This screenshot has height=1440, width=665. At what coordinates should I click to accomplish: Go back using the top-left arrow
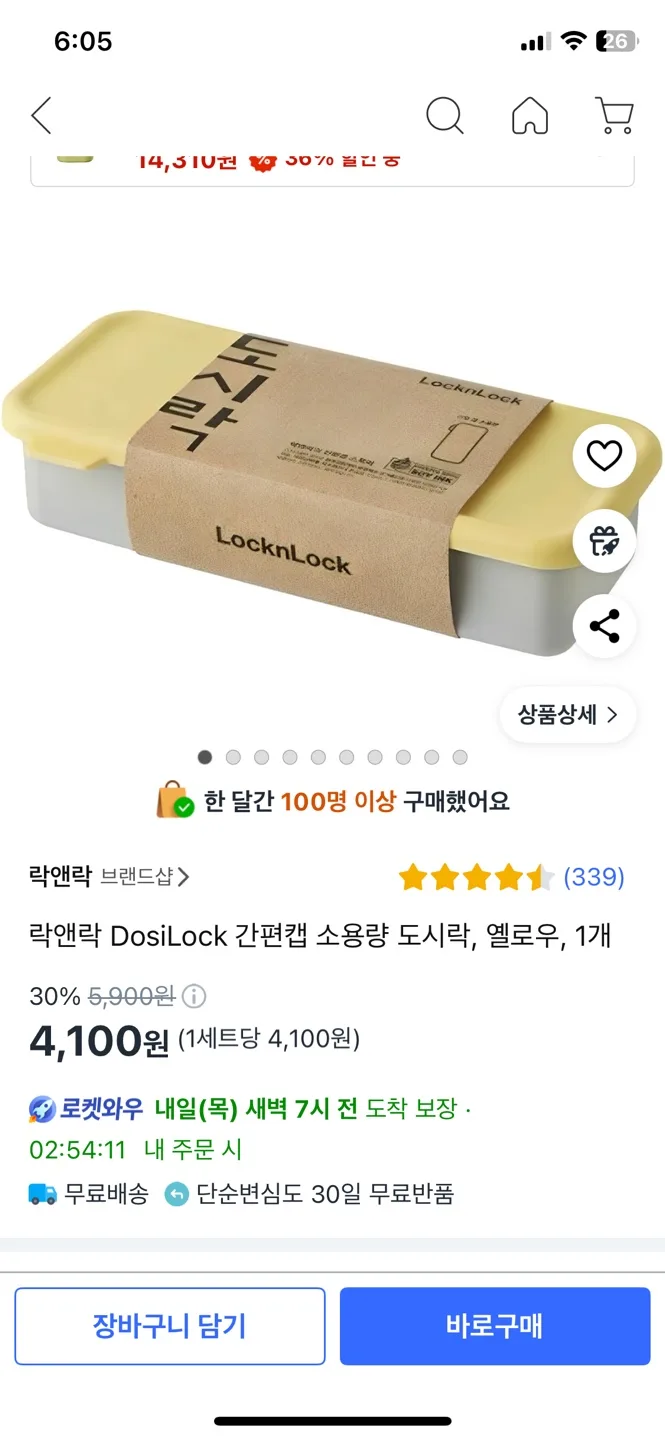coord(41,116)
